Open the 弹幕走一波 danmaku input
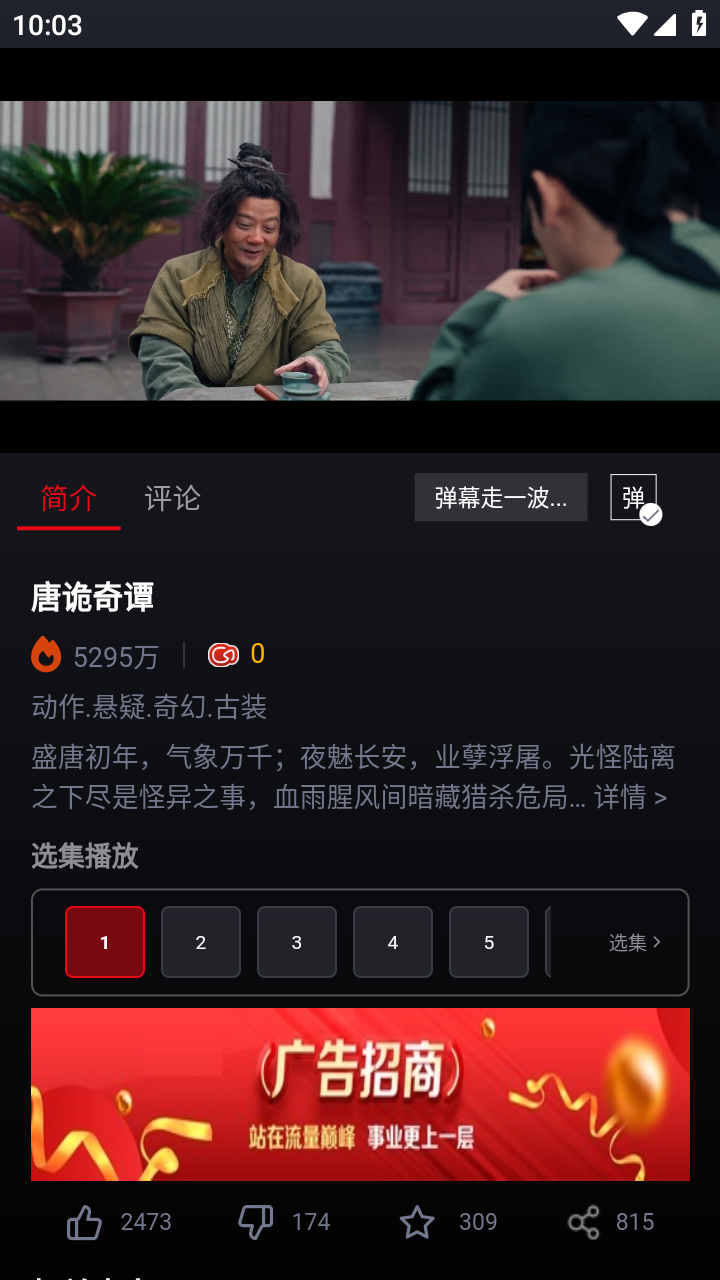The height and width of the screenshot is (1280, 720). click(500, 498)
